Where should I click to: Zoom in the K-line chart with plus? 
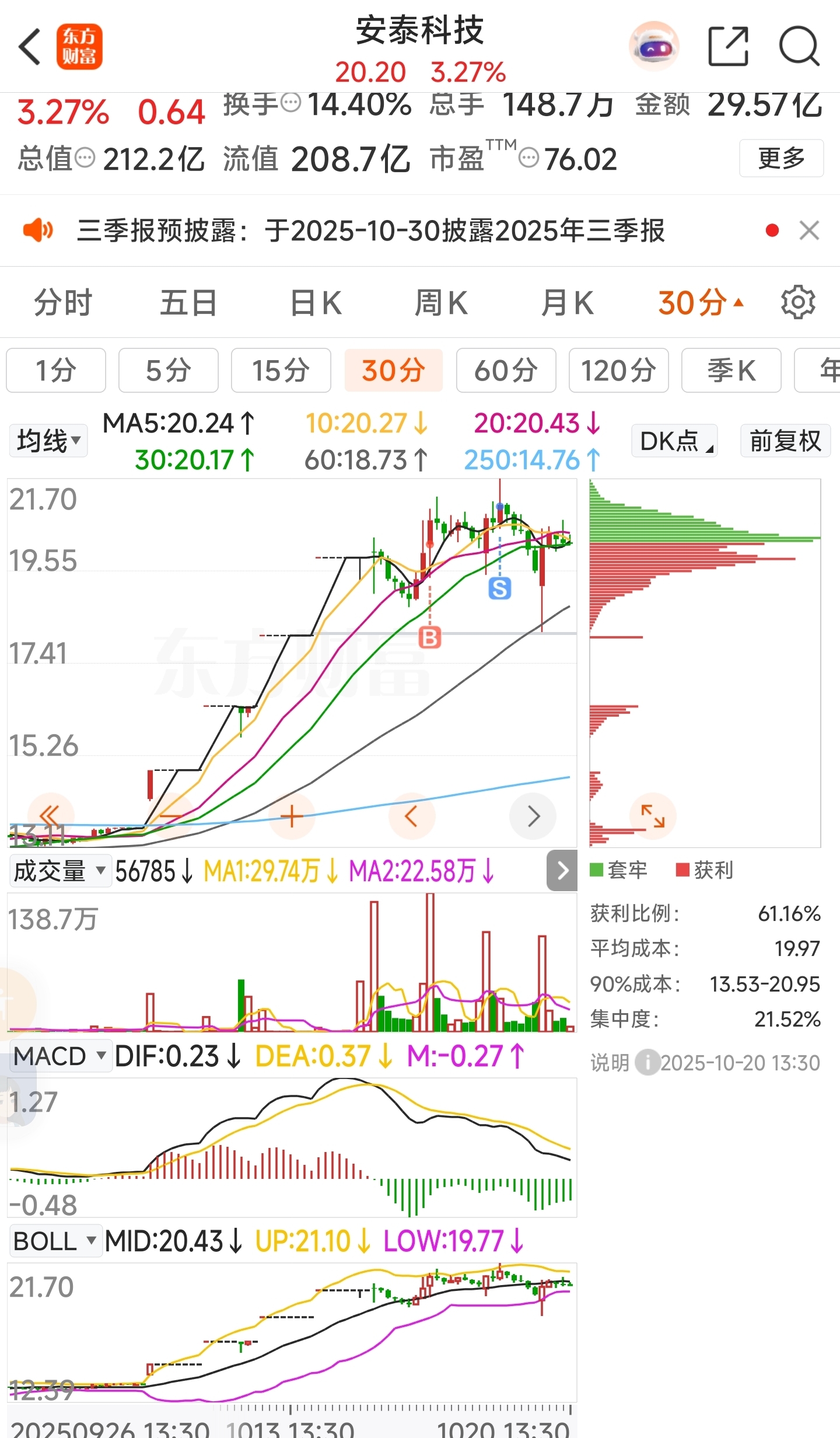292,816
